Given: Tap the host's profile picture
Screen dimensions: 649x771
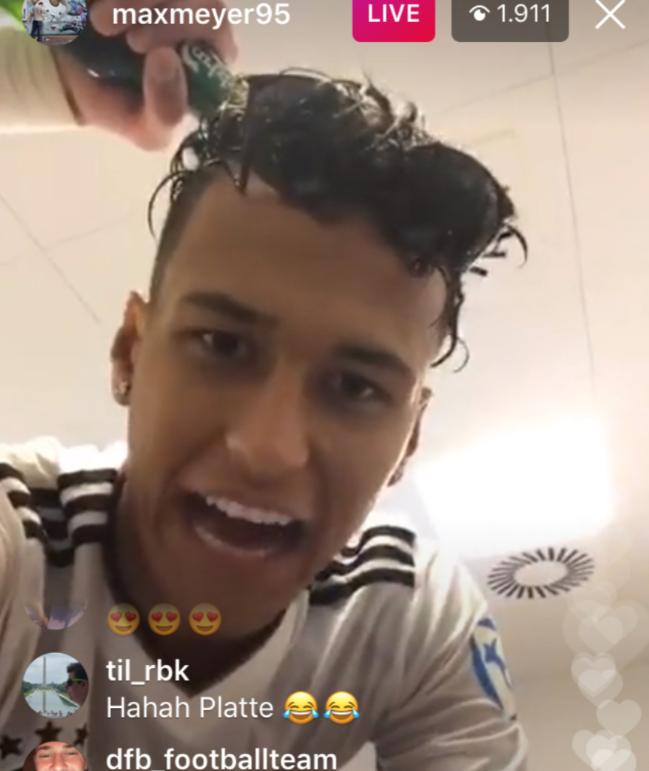Looking at the screenshot, I should click(x=53, y=19).
